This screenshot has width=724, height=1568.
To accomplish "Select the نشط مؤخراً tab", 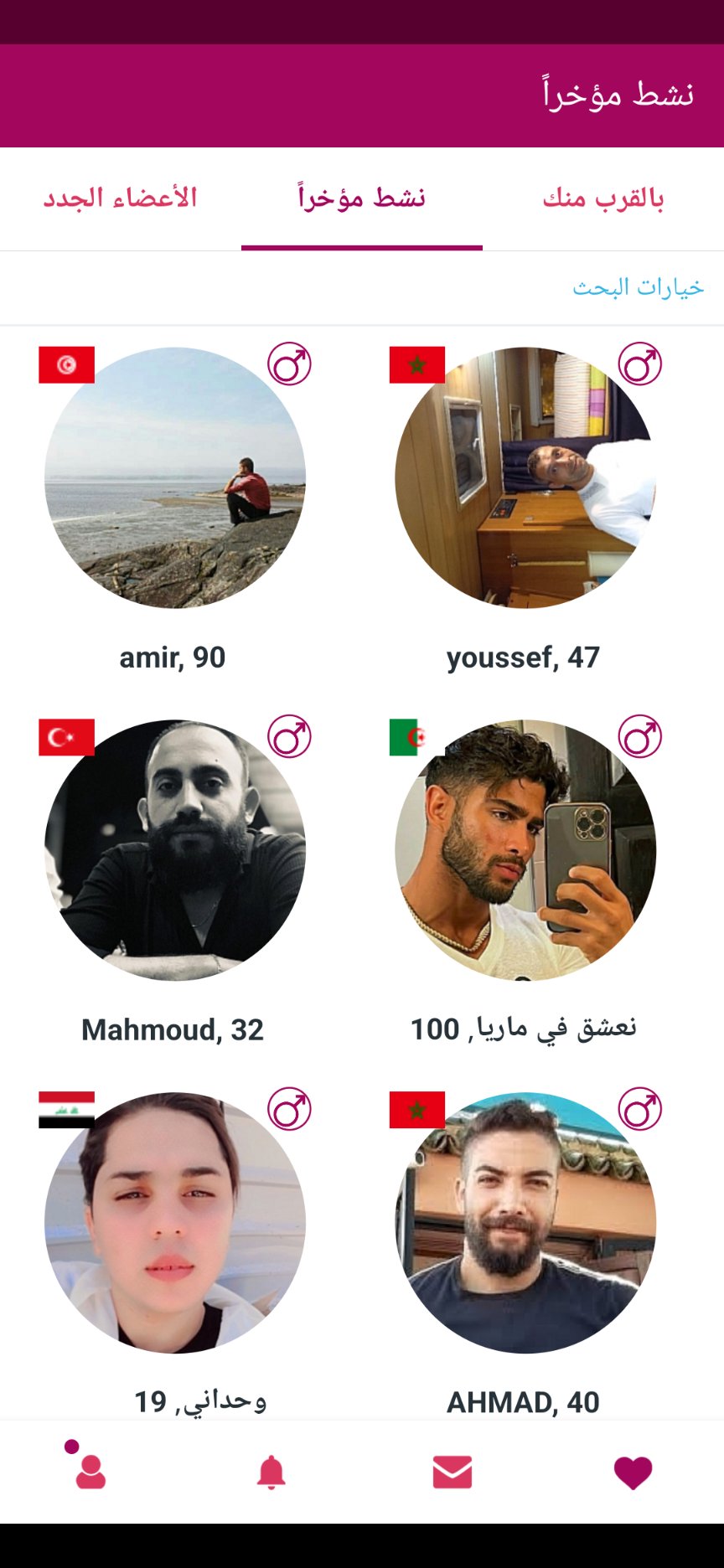I will [362, 199].
